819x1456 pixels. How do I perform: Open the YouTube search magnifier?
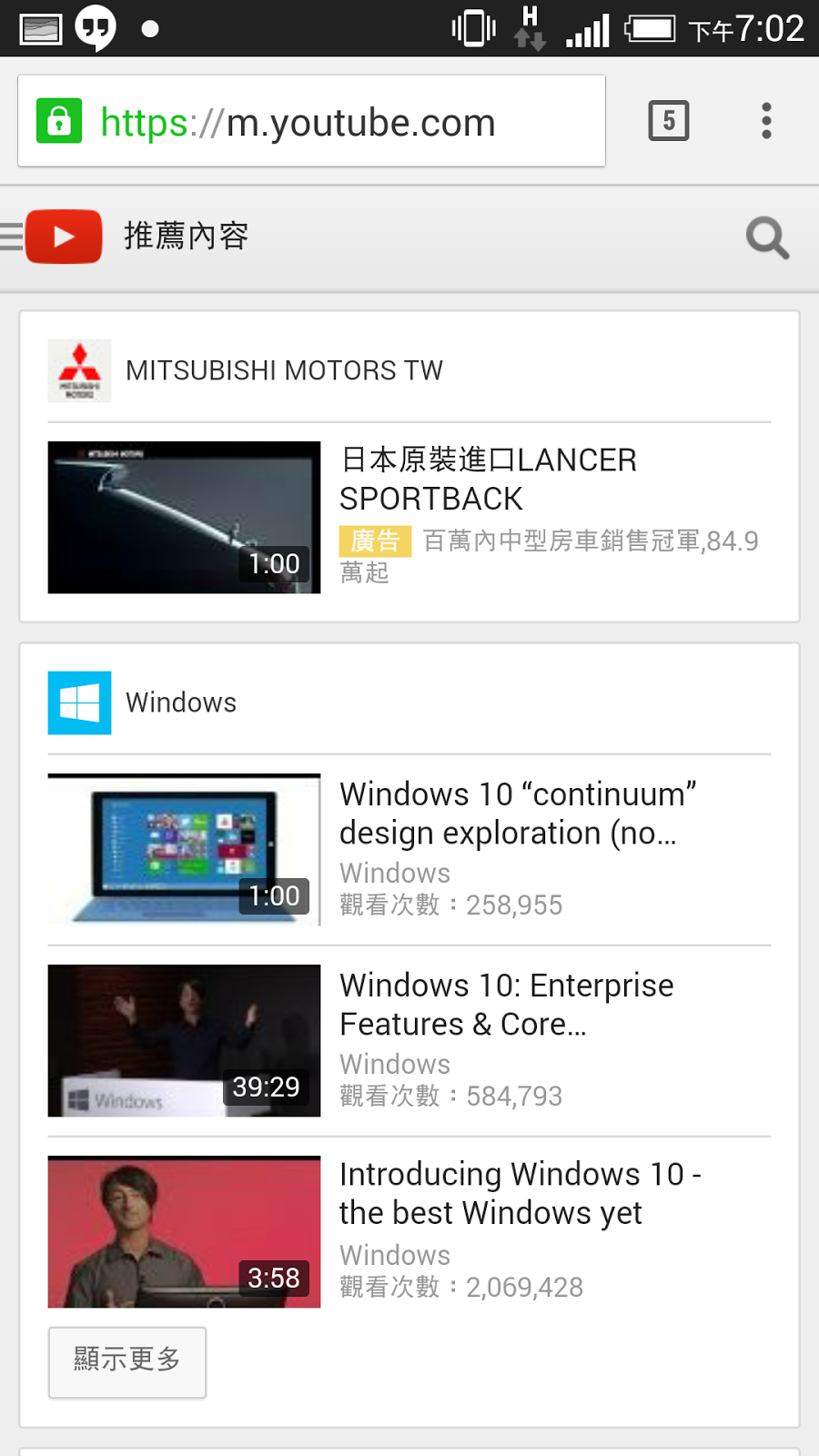click(766, 238)
